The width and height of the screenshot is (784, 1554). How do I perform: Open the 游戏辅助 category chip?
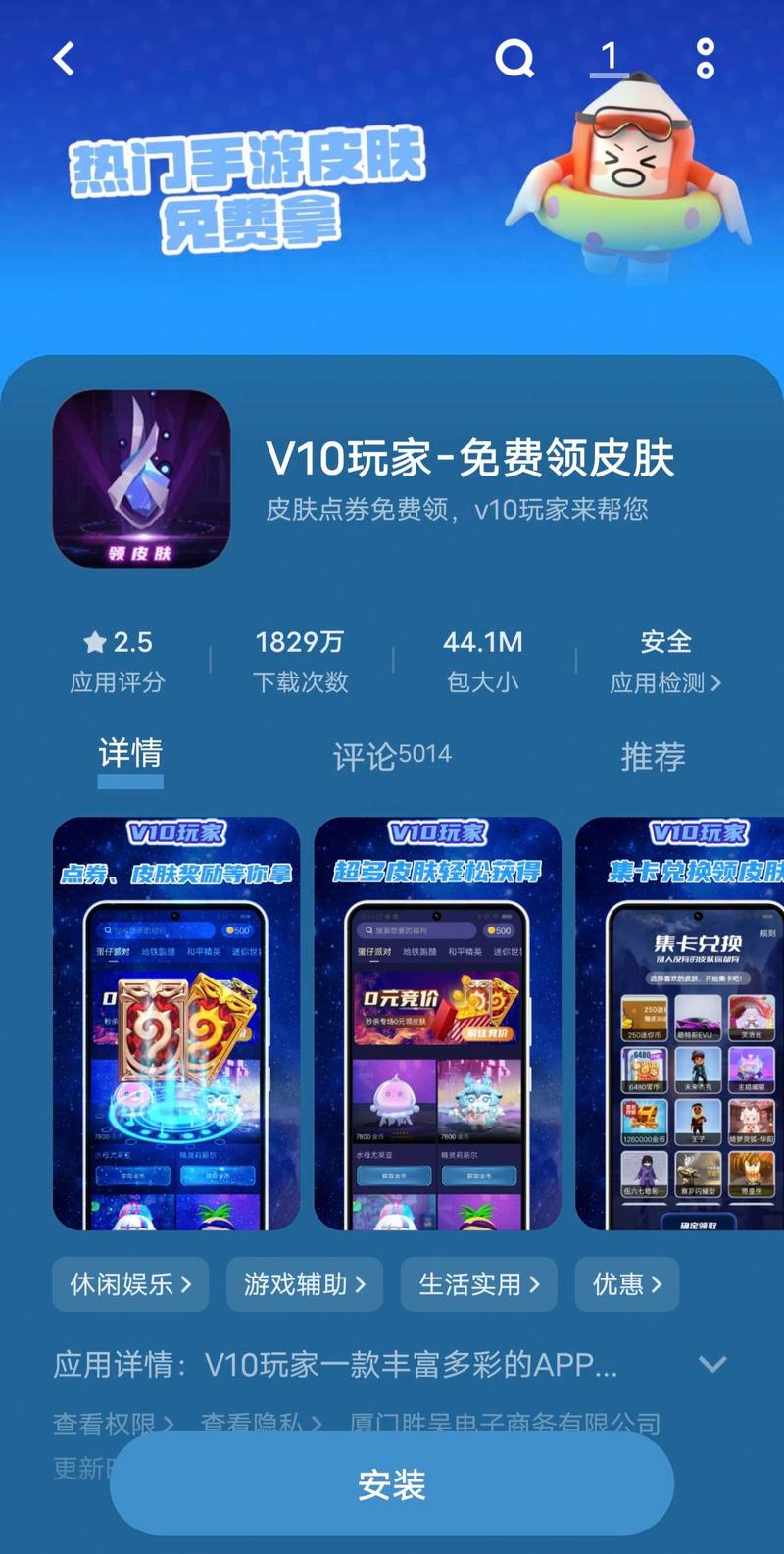pos(305,1283)
